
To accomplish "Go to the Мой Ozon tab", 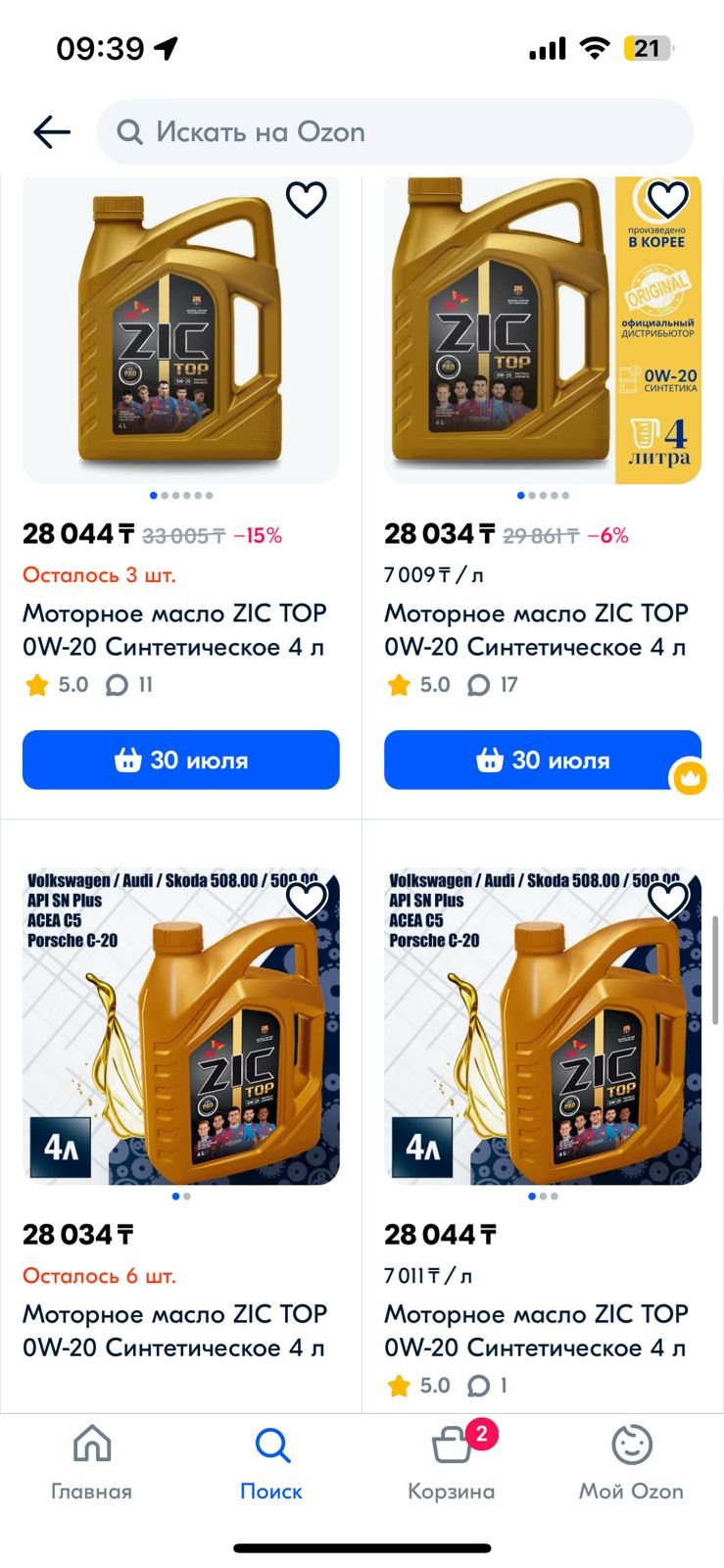I will 631,1463.
